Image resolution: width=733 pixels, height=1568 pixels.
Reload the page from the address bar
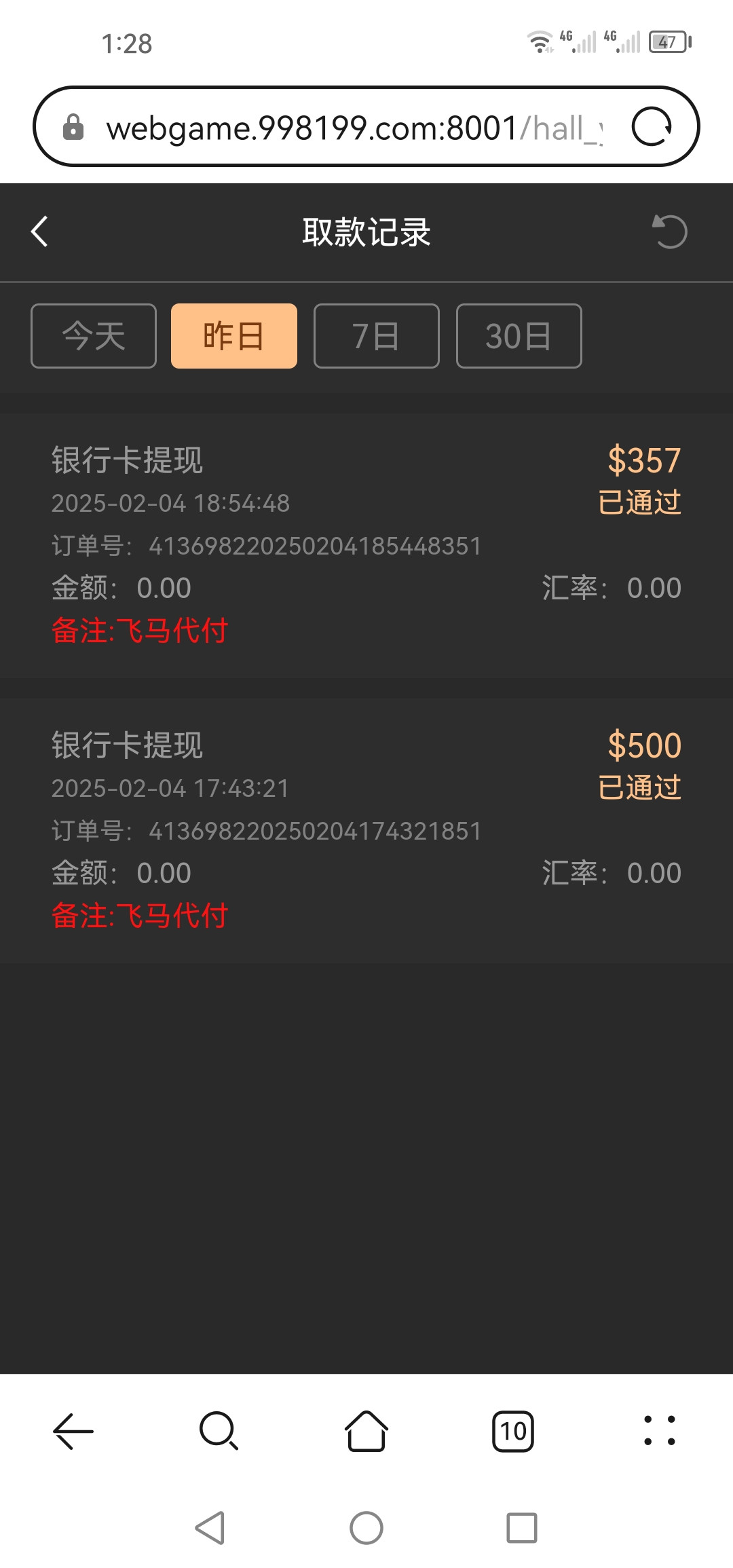[x=652, y=127]
